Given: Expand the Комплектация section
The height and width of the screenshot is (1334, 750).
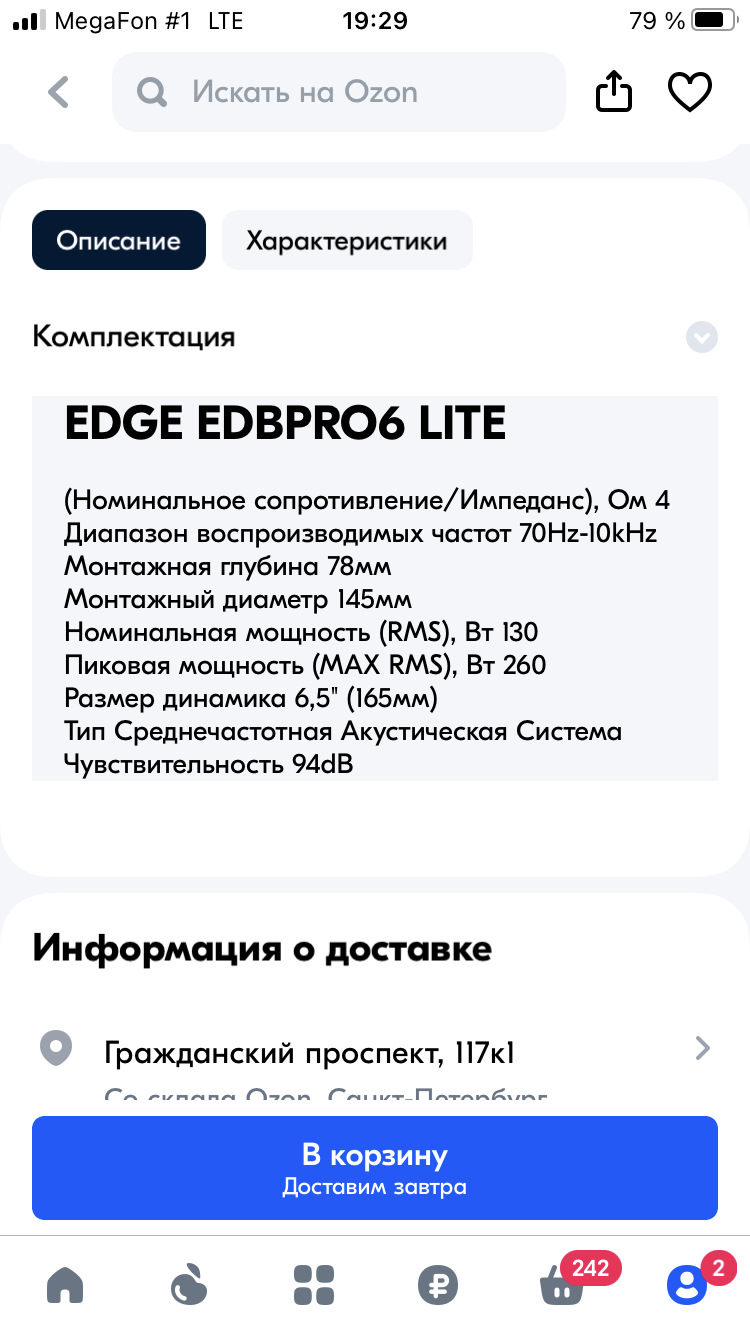Looking at the screenshot, I should tap(701, 337).
